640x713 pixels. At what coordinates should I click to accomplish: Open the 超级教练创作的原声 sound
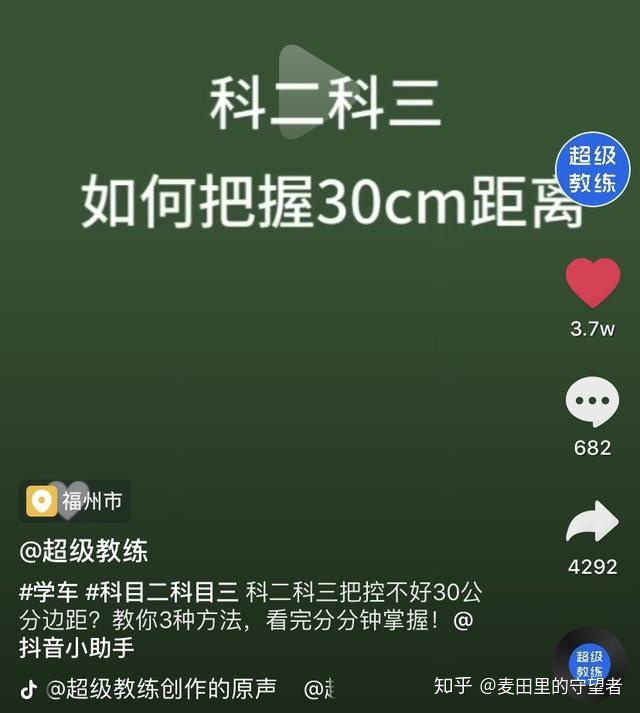(160, 688)
